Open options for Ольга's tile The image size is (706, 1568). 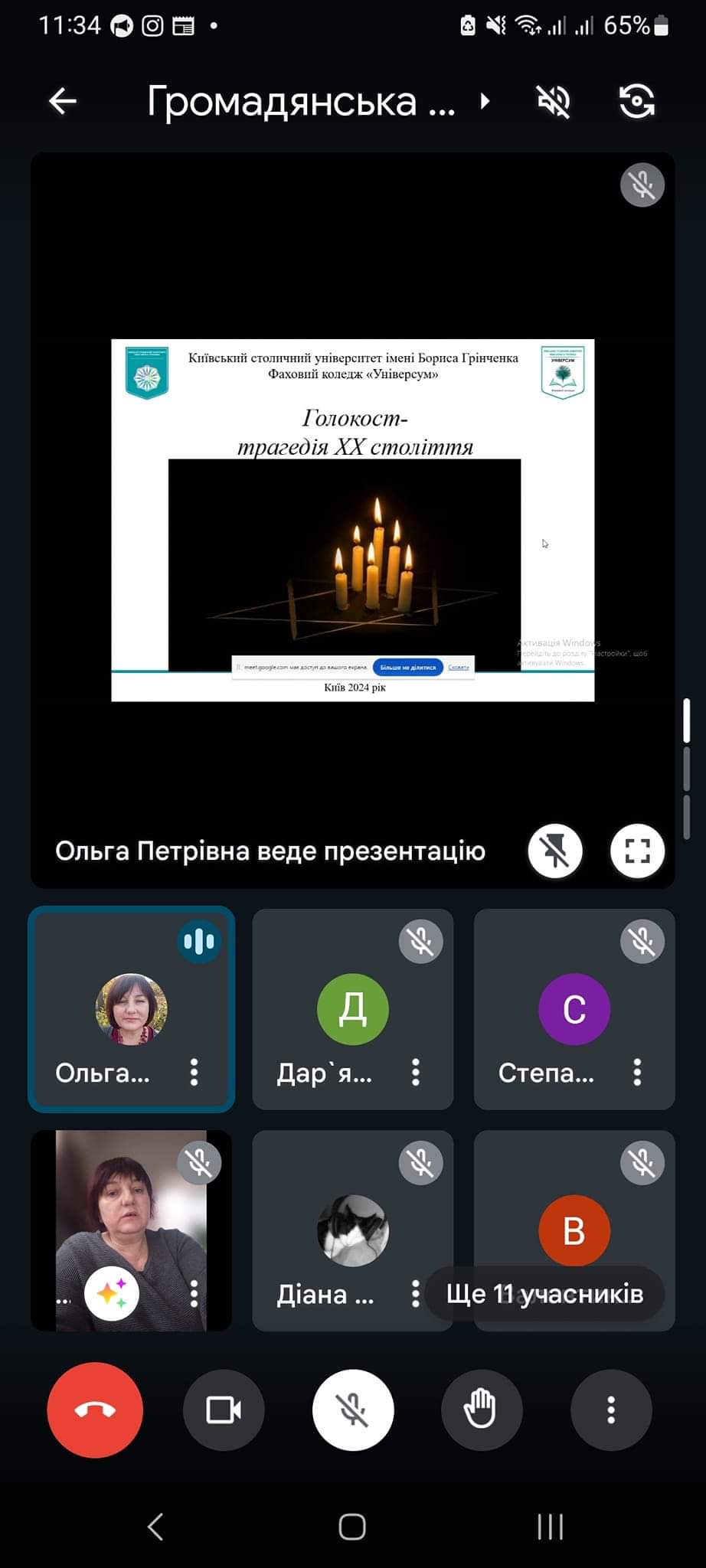pyautogui.click(x=194, y=1072)
